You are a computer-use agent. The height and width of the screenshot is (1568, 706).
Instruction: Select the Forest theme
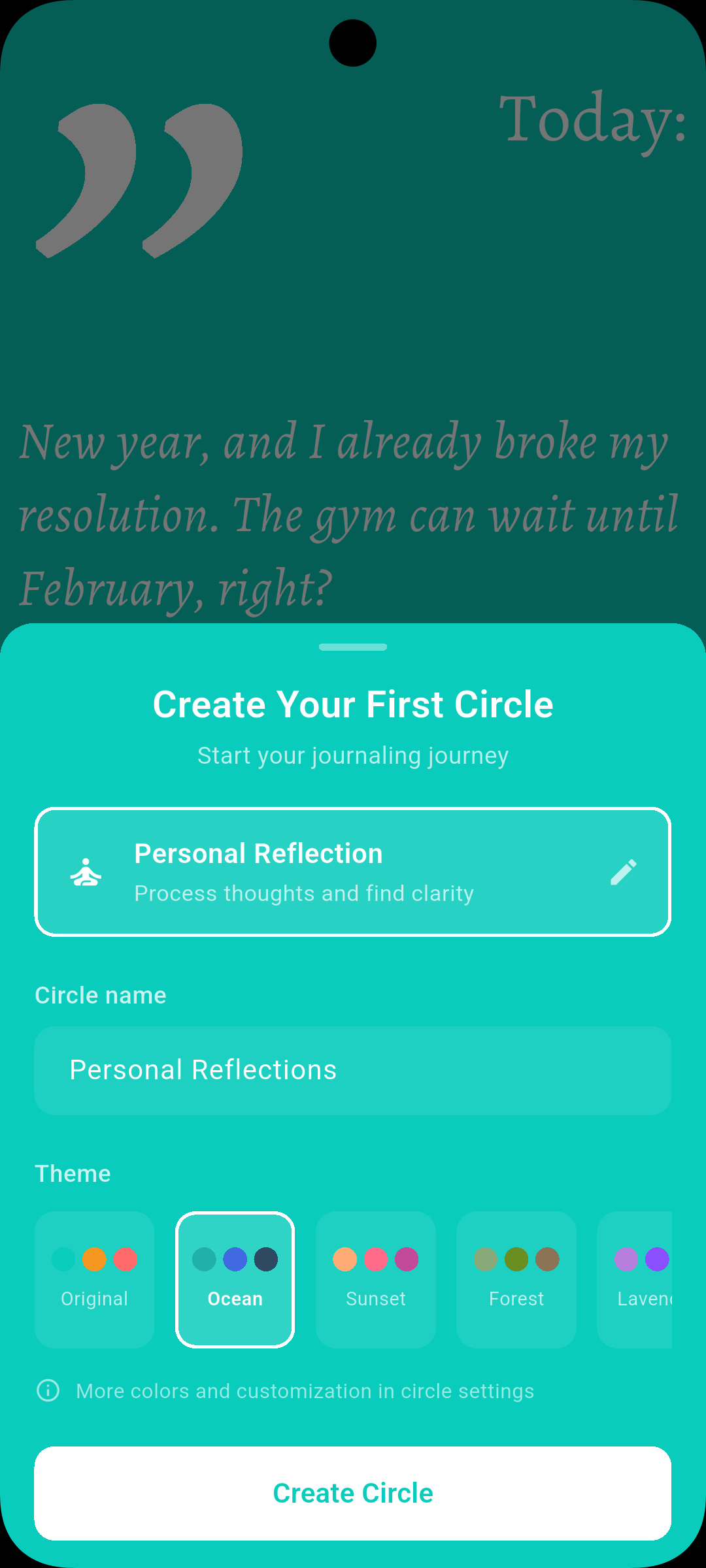tap(516, 1279)
